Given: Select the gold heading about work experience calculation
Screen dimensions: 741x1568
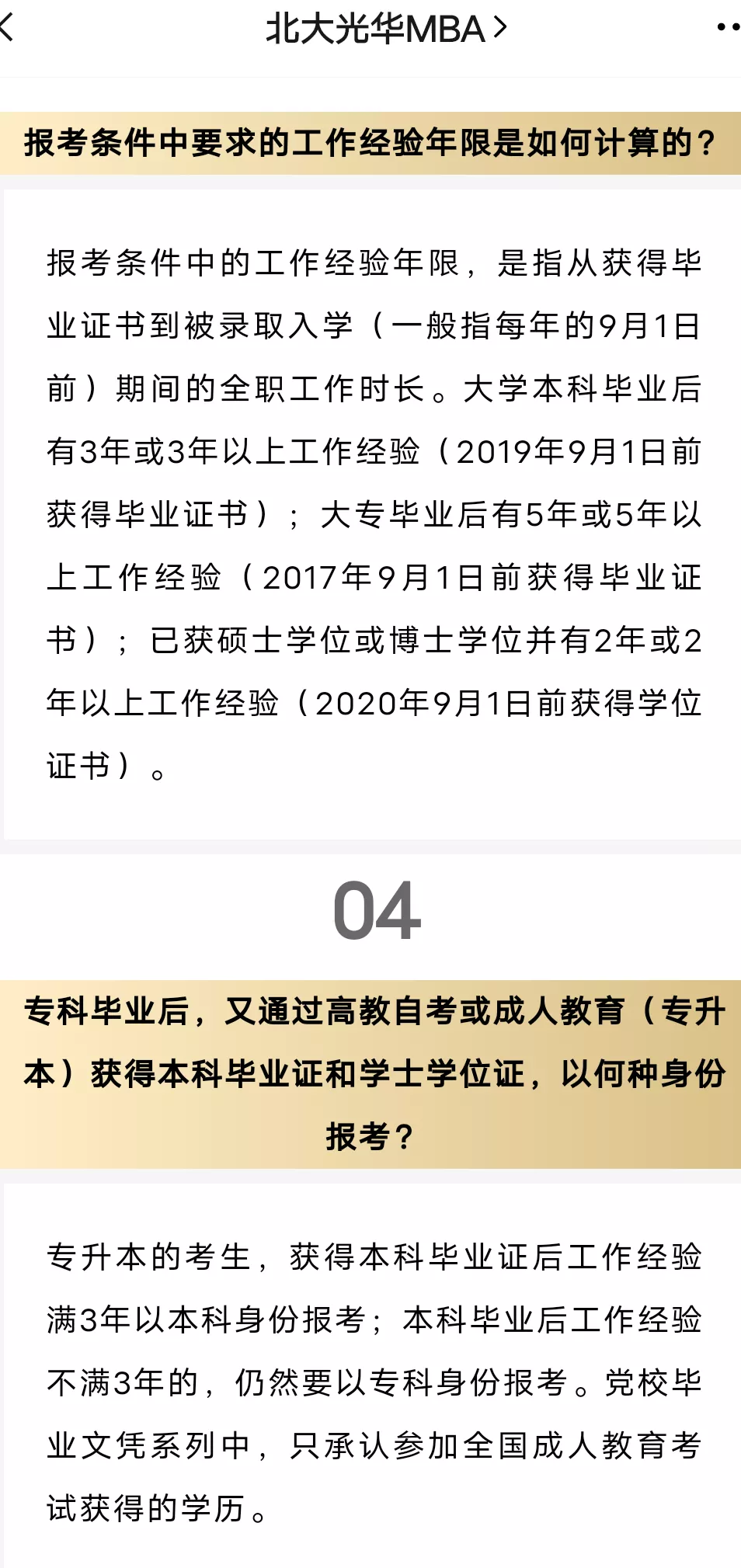Looking at the screenshot, I should click(370, 142).
